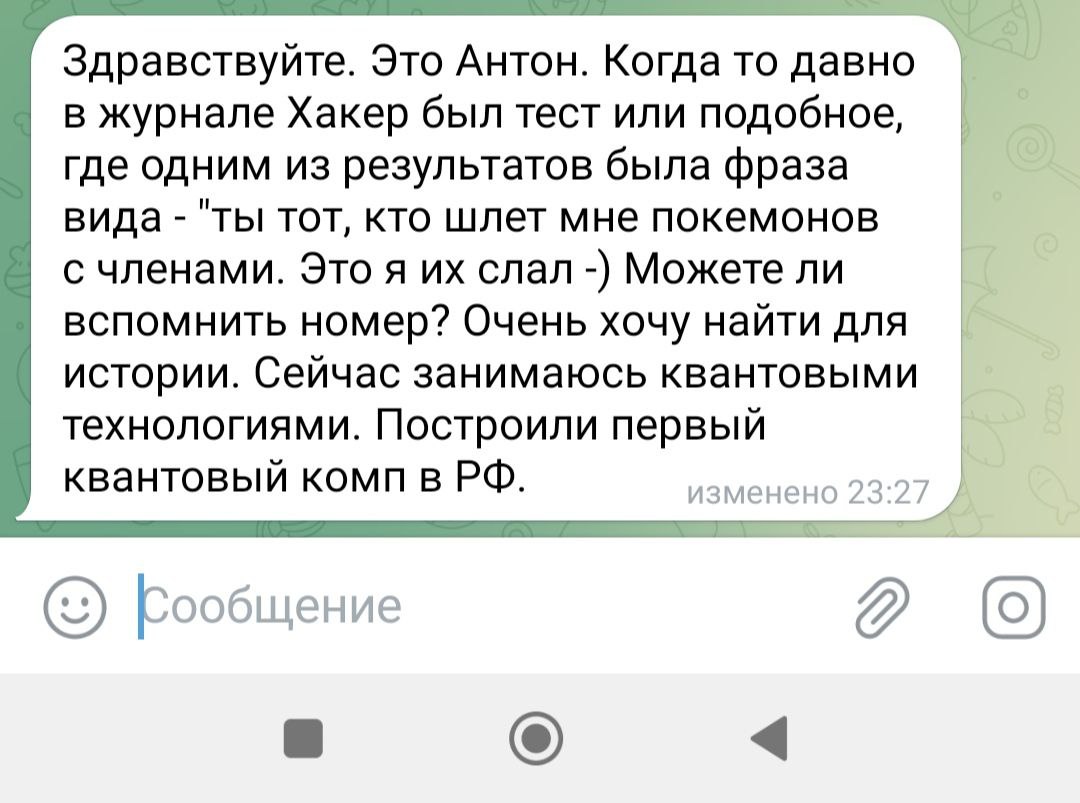Go to the home screen via the home button

point(536,740)
